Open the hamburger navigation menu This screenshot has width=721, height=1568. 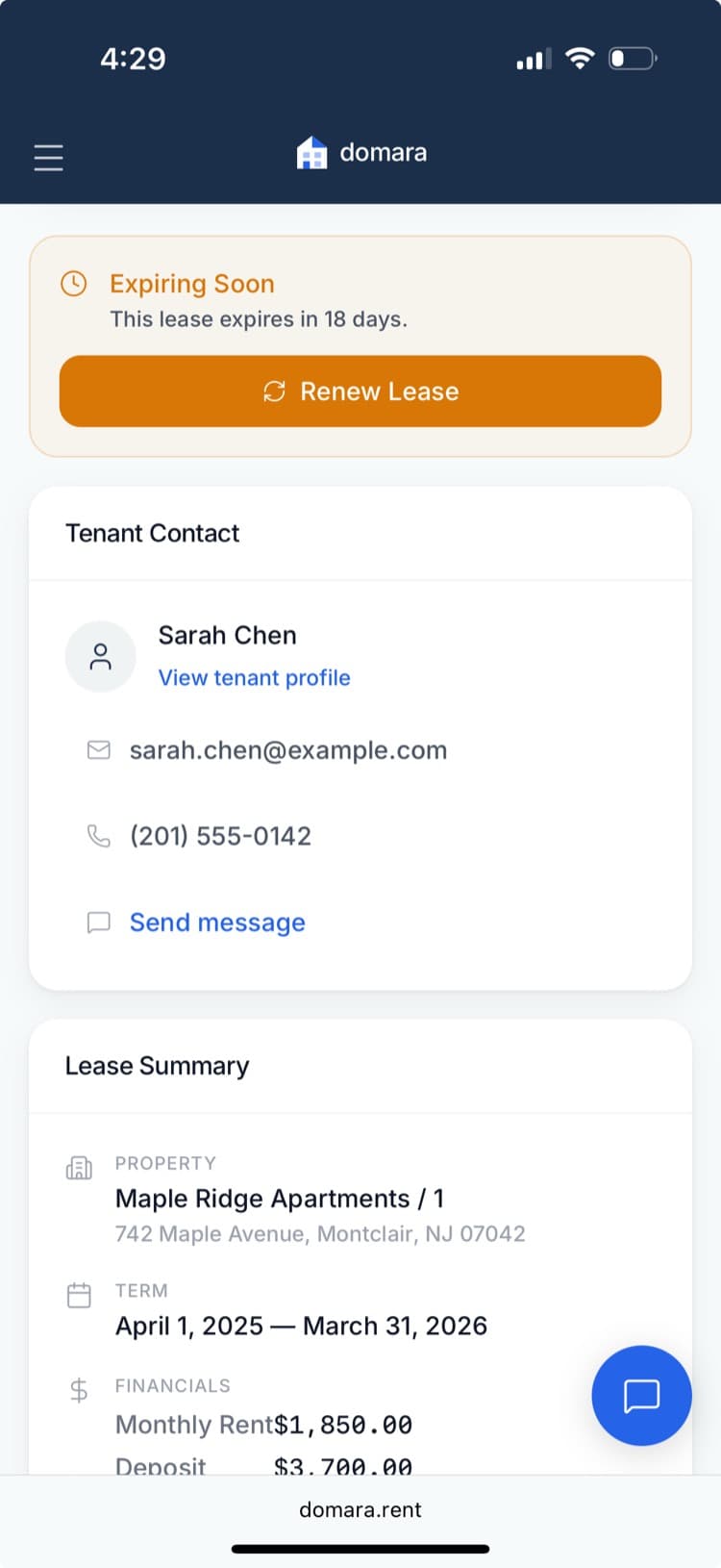click(48, 157)
